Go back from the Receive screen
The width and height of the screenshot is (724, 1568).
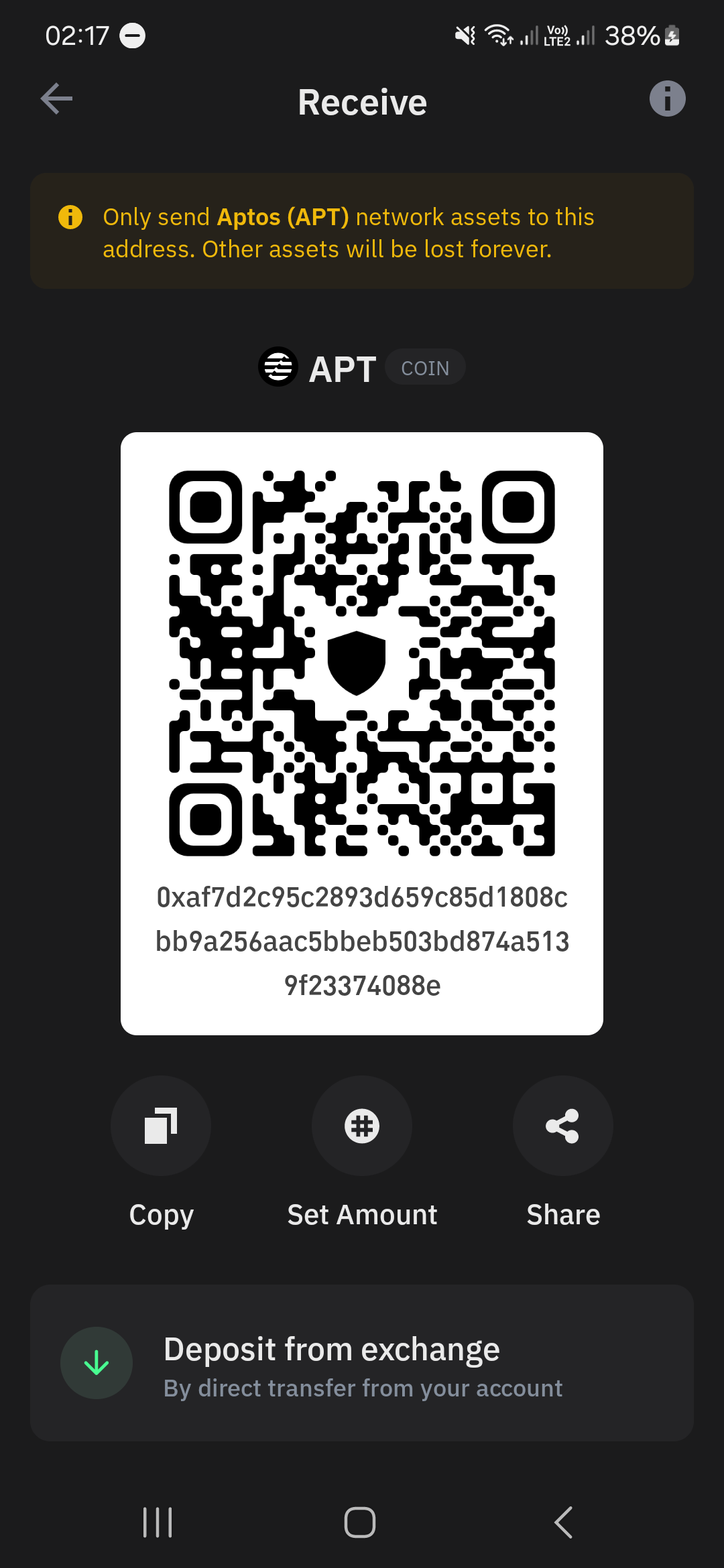tap(57, 99)
